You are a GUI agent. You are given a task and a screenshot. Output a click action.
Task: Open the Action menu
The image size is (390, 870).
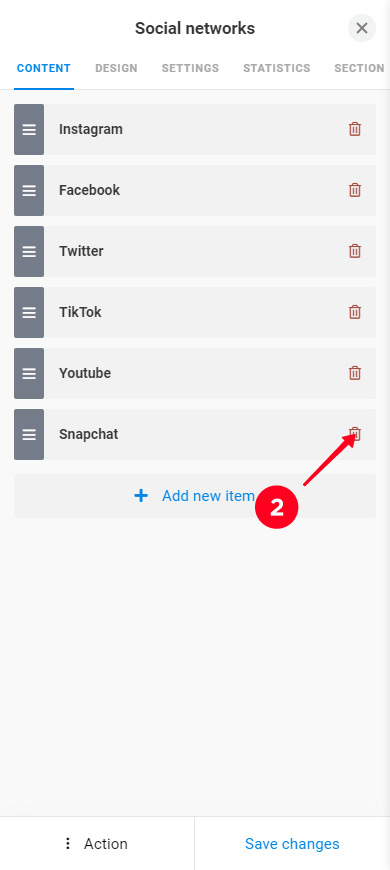click(x=97, y=843)
